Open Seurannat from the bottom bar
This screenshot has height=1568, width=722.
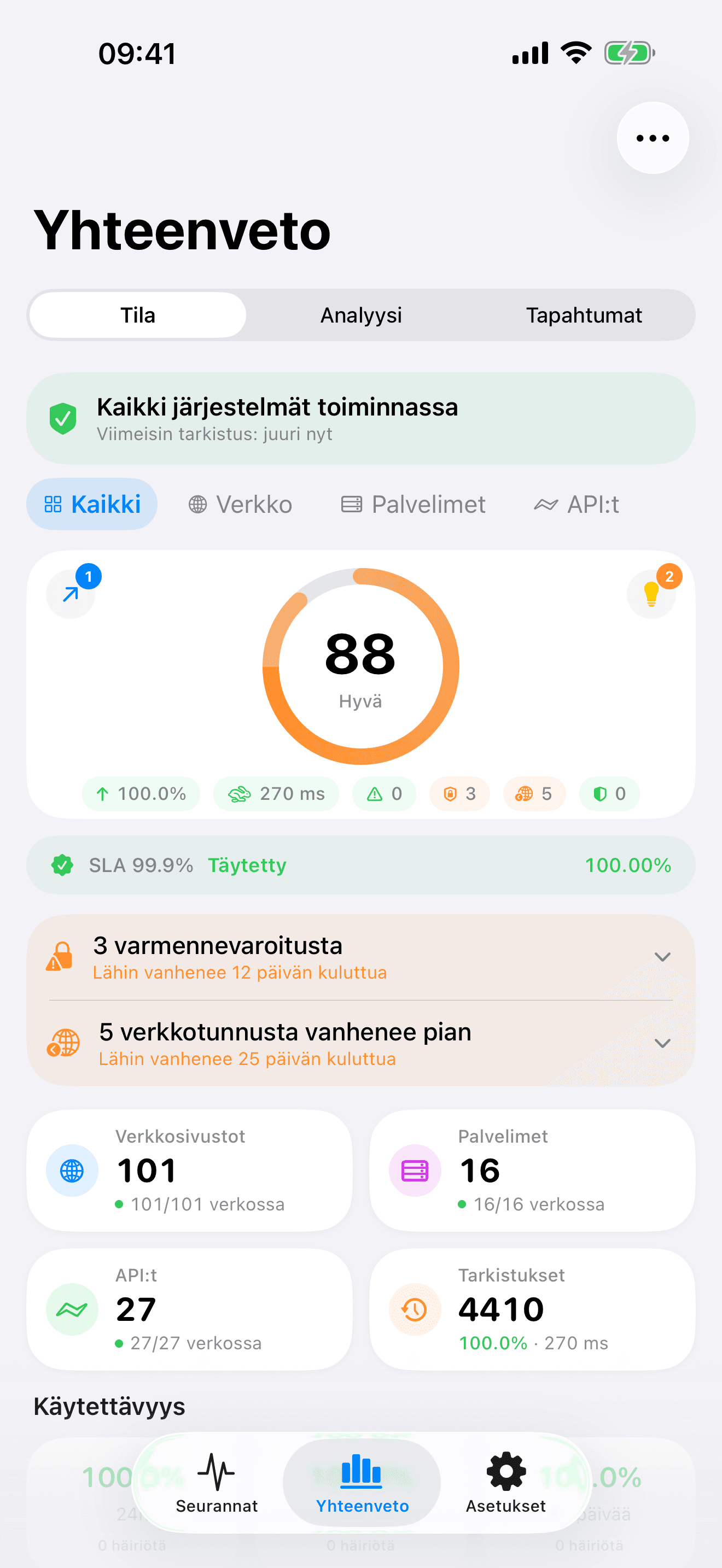click(x=217, y=1491)
